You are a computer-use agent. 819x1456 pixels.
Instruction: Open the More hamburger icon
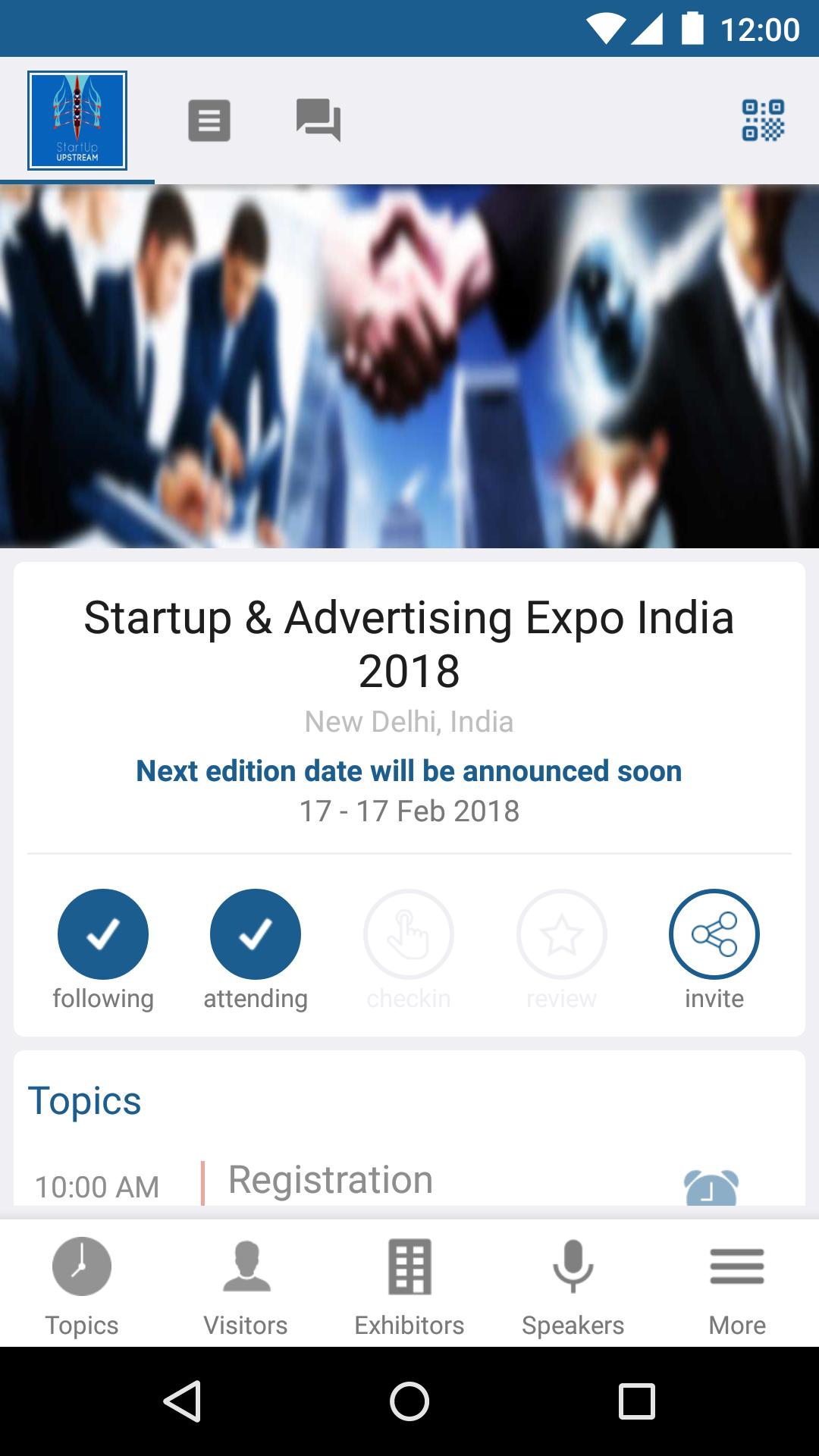click(736, 1265)
